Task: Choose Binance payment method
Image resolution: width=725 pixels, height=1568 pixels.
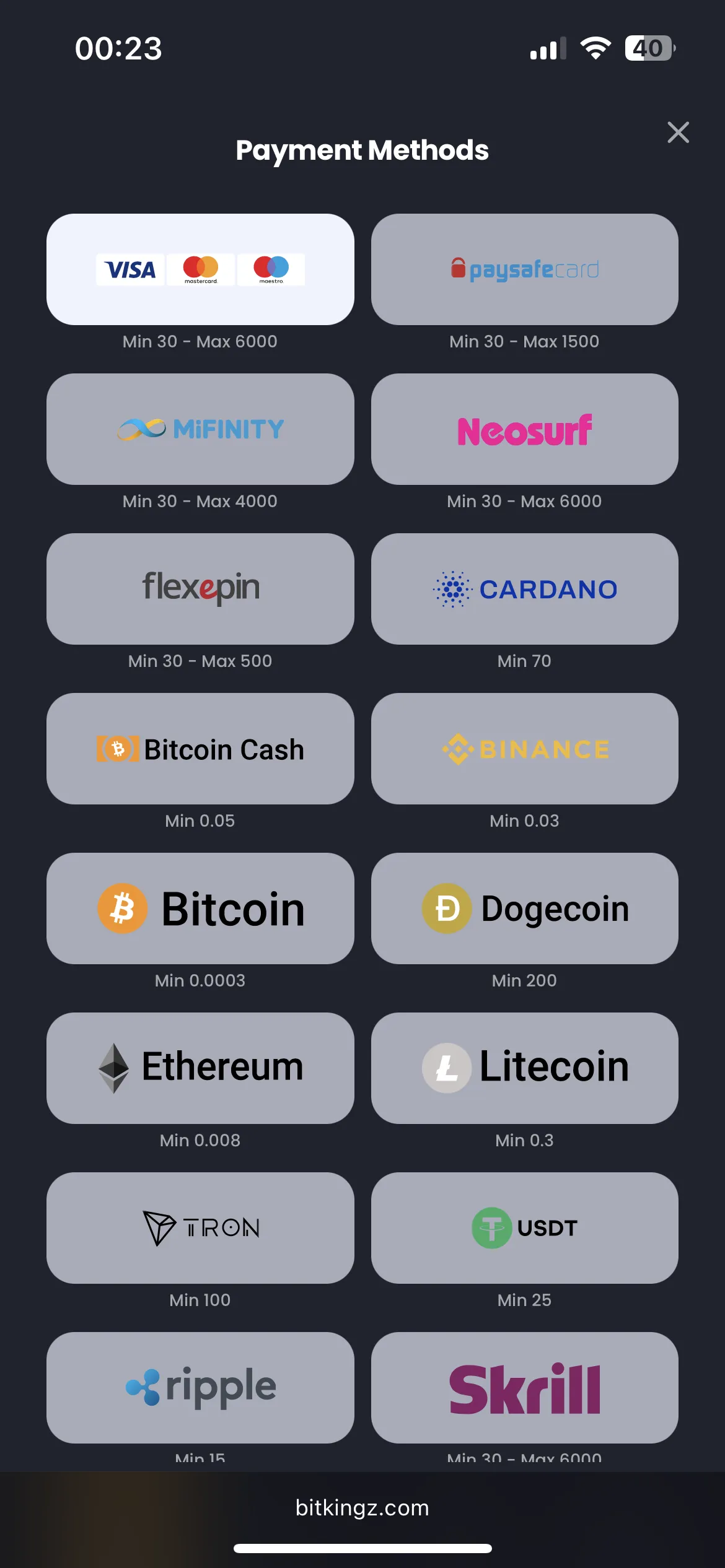Action: tap(524, 749)
